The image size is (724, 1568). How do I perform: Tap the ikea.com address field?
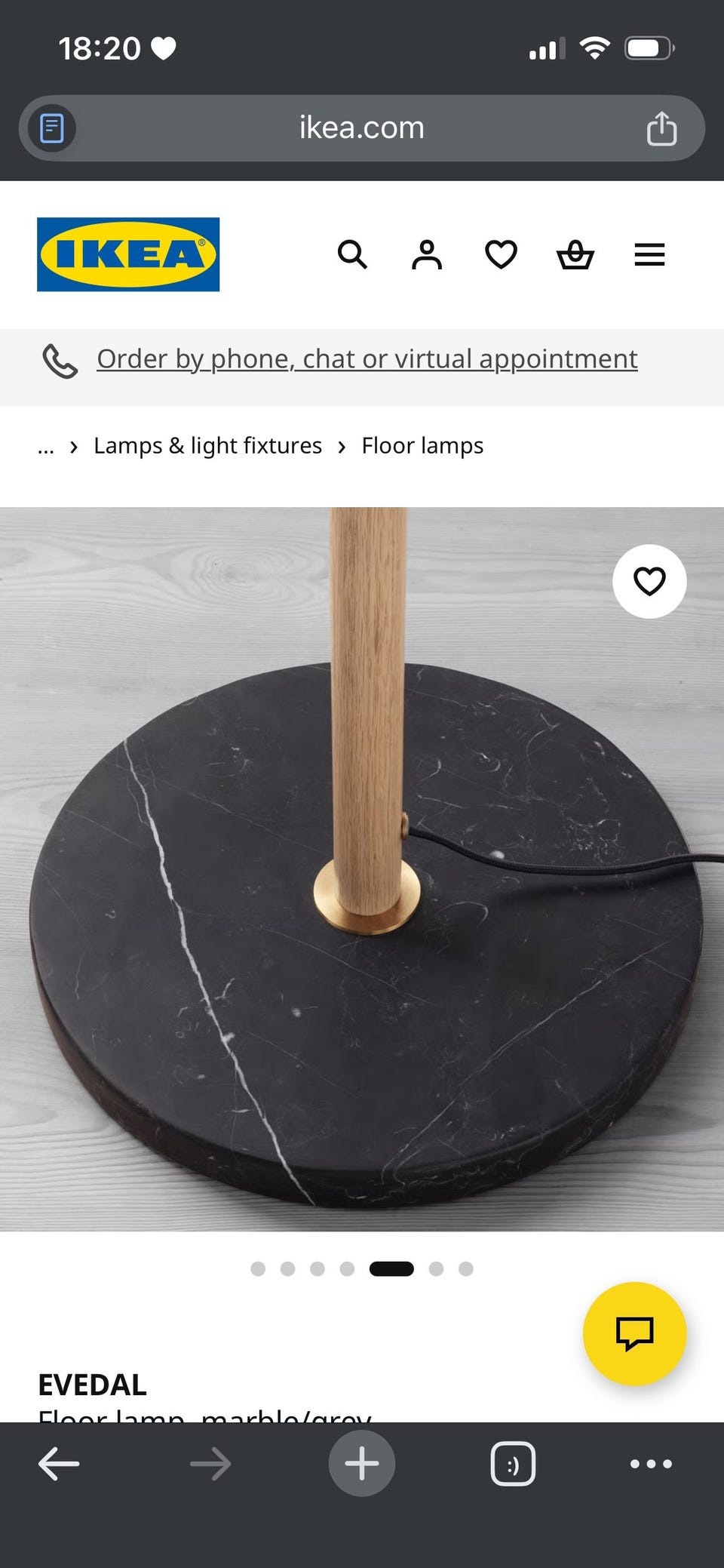click(362, 128)
